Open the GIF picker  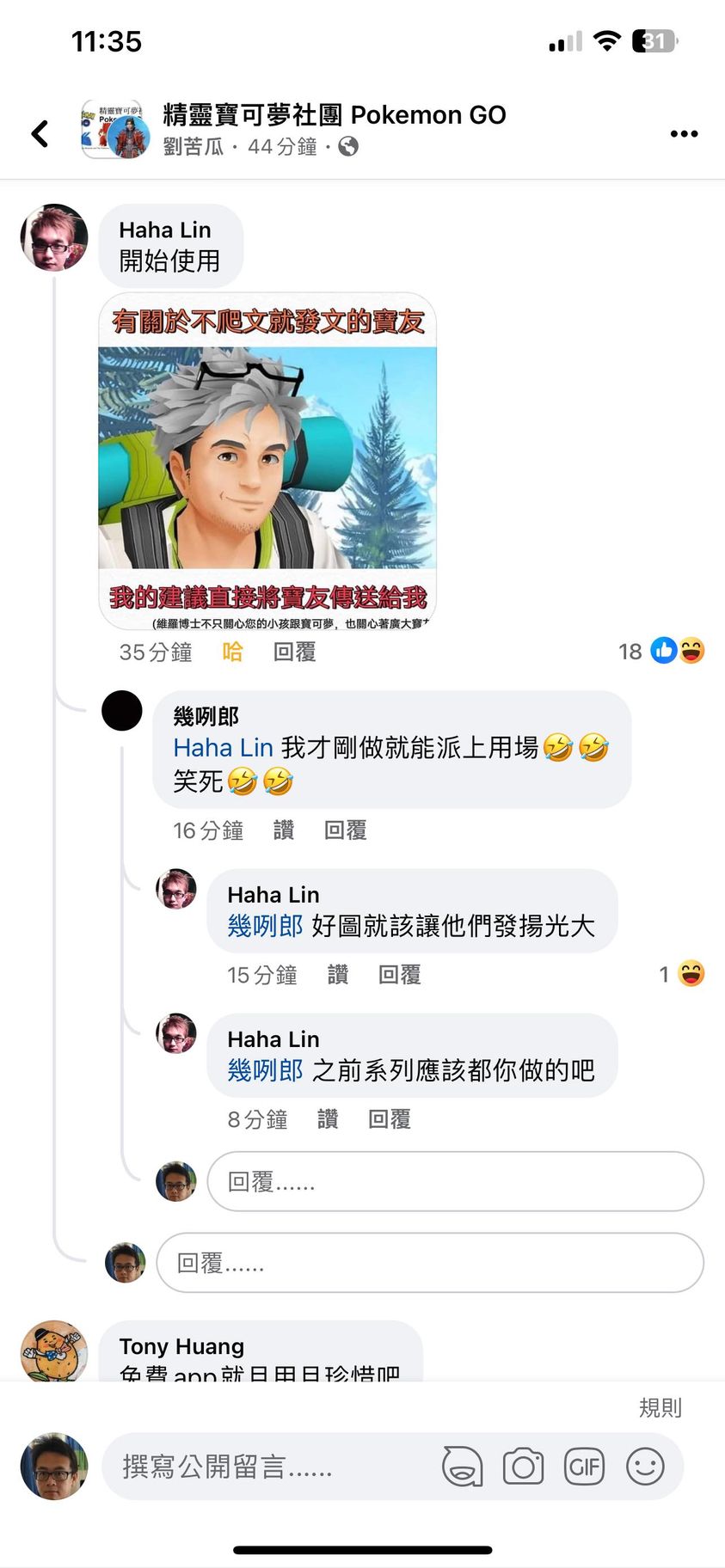coord(584,1467)
